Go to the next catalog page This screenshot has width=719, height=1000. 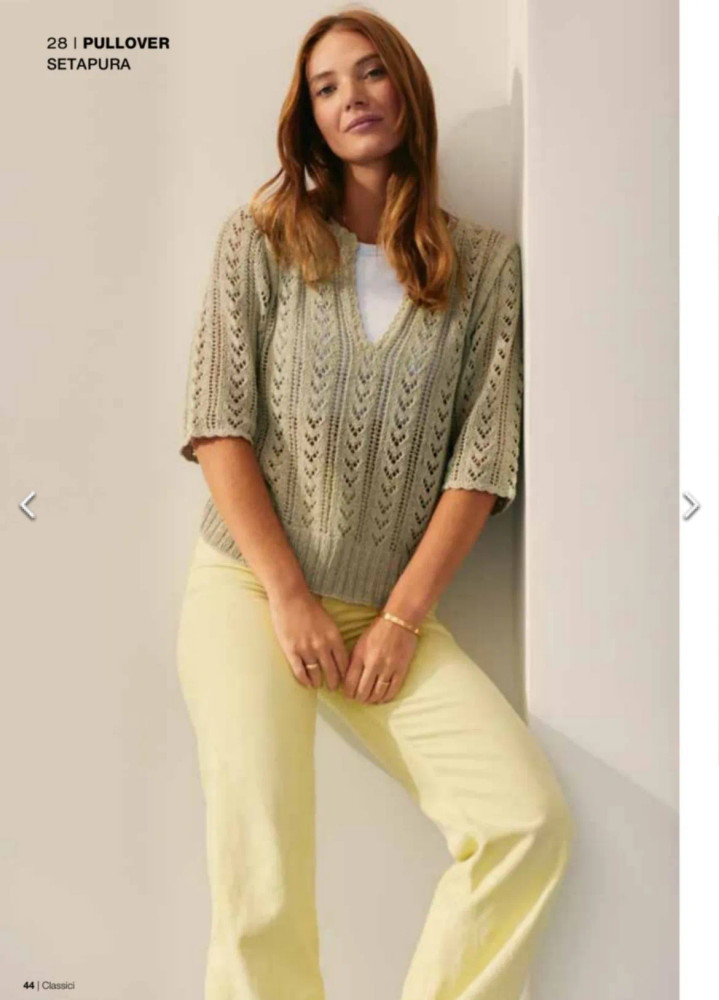pyautogui.click(x=690, y=506)
